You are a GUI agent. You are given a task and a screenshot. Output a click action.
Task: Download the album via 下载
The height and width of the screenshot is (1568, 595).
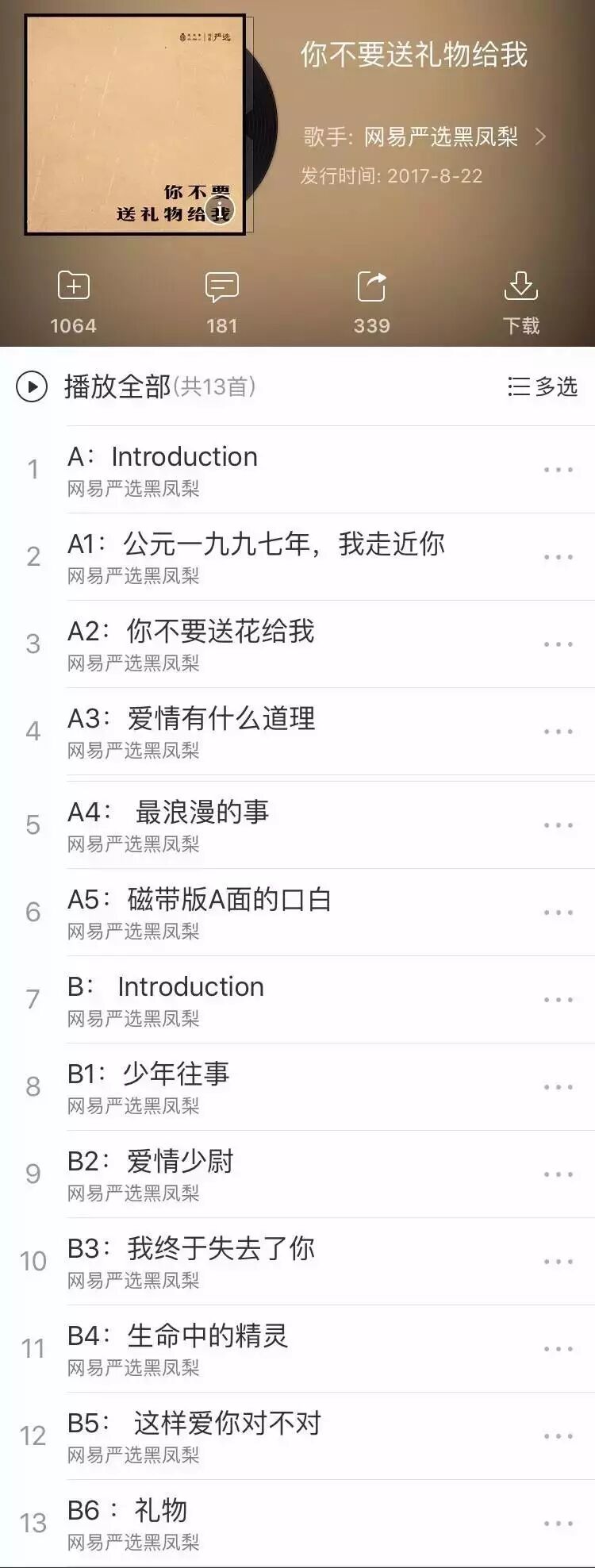tap(521, 302)
